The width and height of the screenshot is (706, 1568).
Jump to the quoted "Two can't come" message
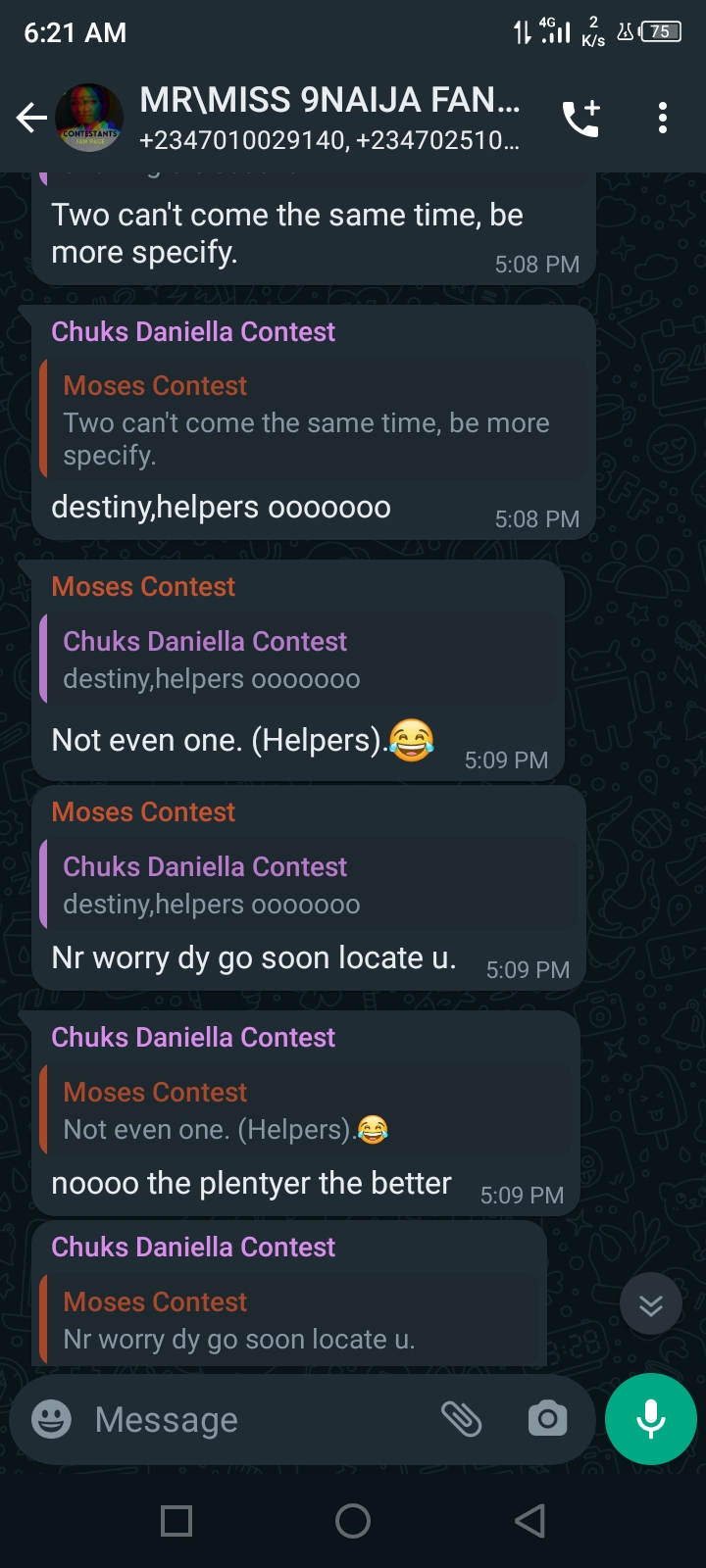pyautogui.click(x=314, y=420)
